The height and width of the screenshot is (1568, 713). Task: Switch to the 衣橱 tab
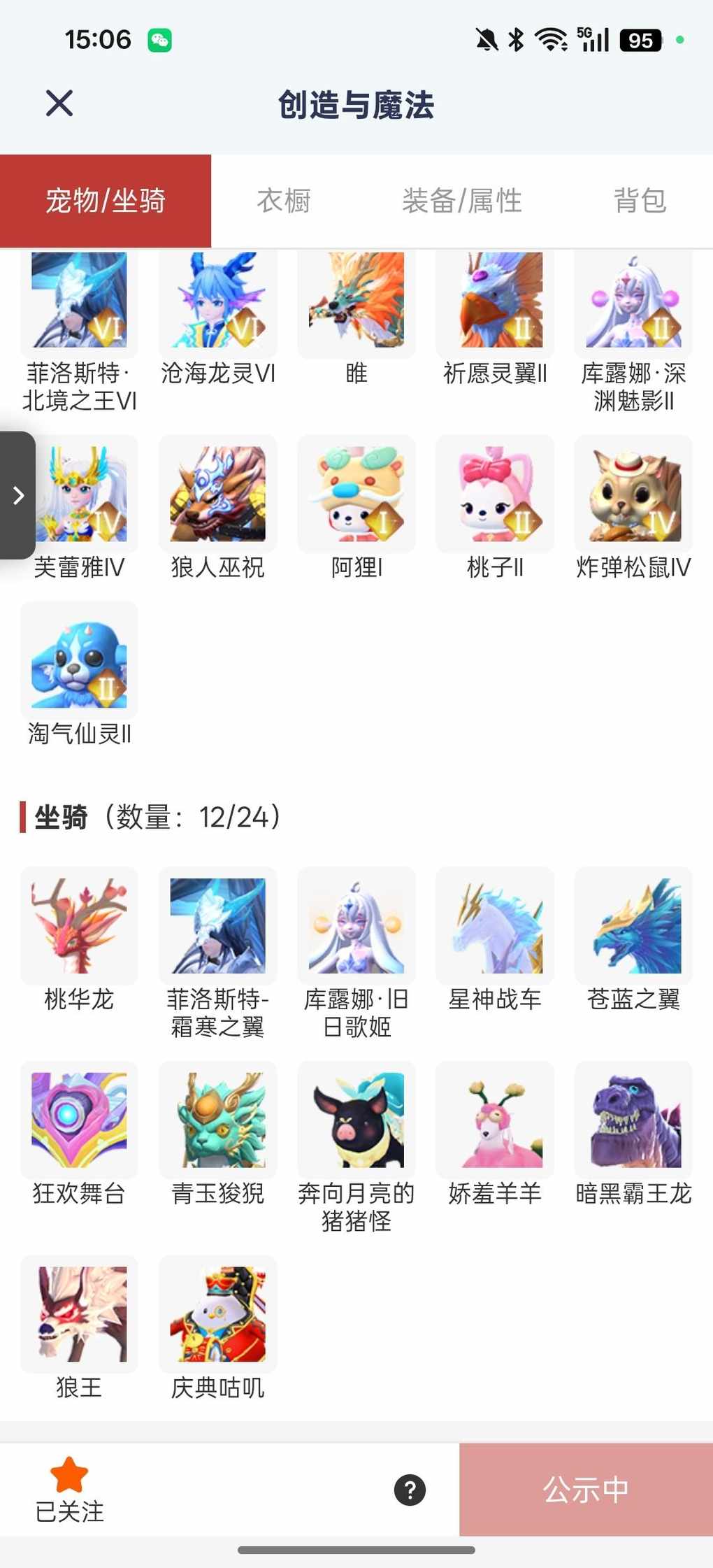[283, 201]
